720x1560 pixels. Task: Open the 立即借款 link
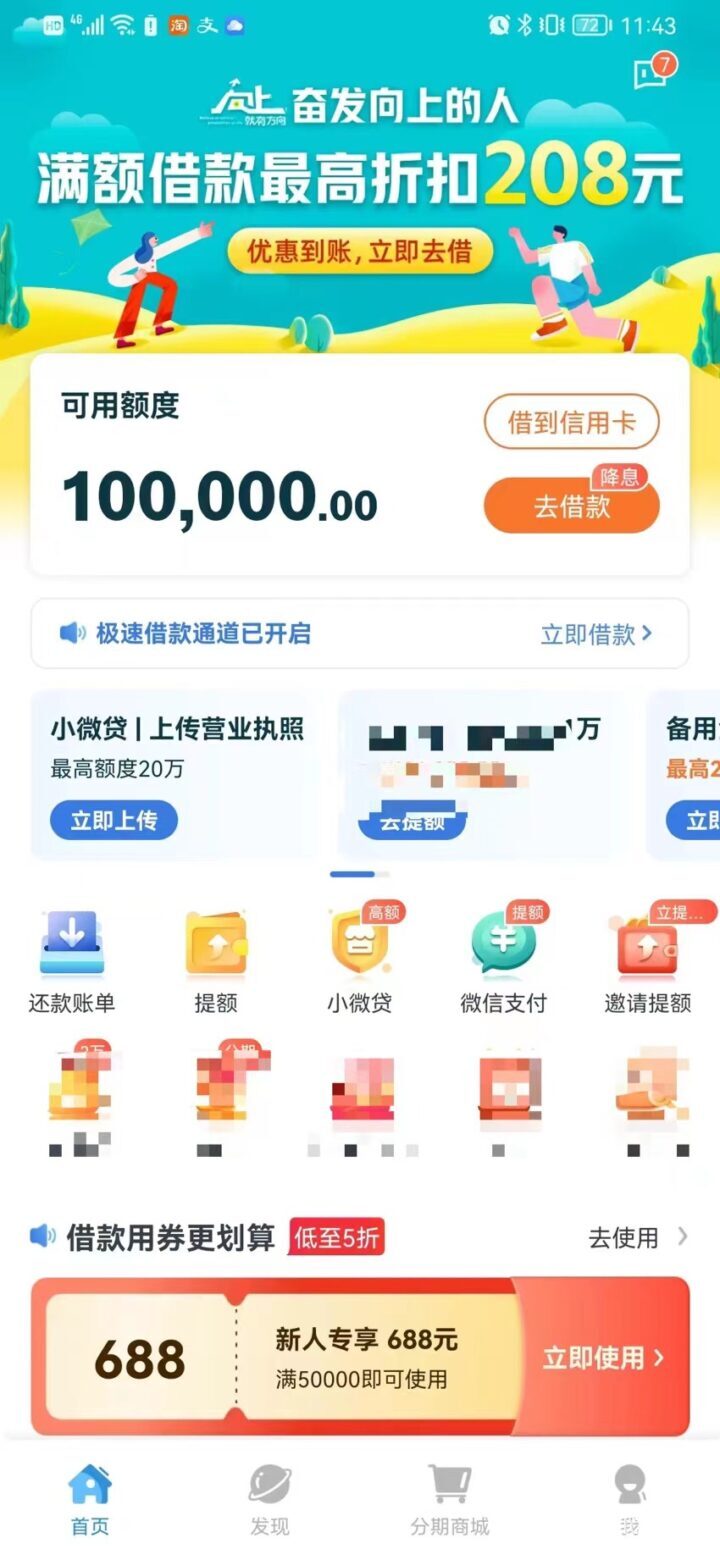[x=597, y=633]
